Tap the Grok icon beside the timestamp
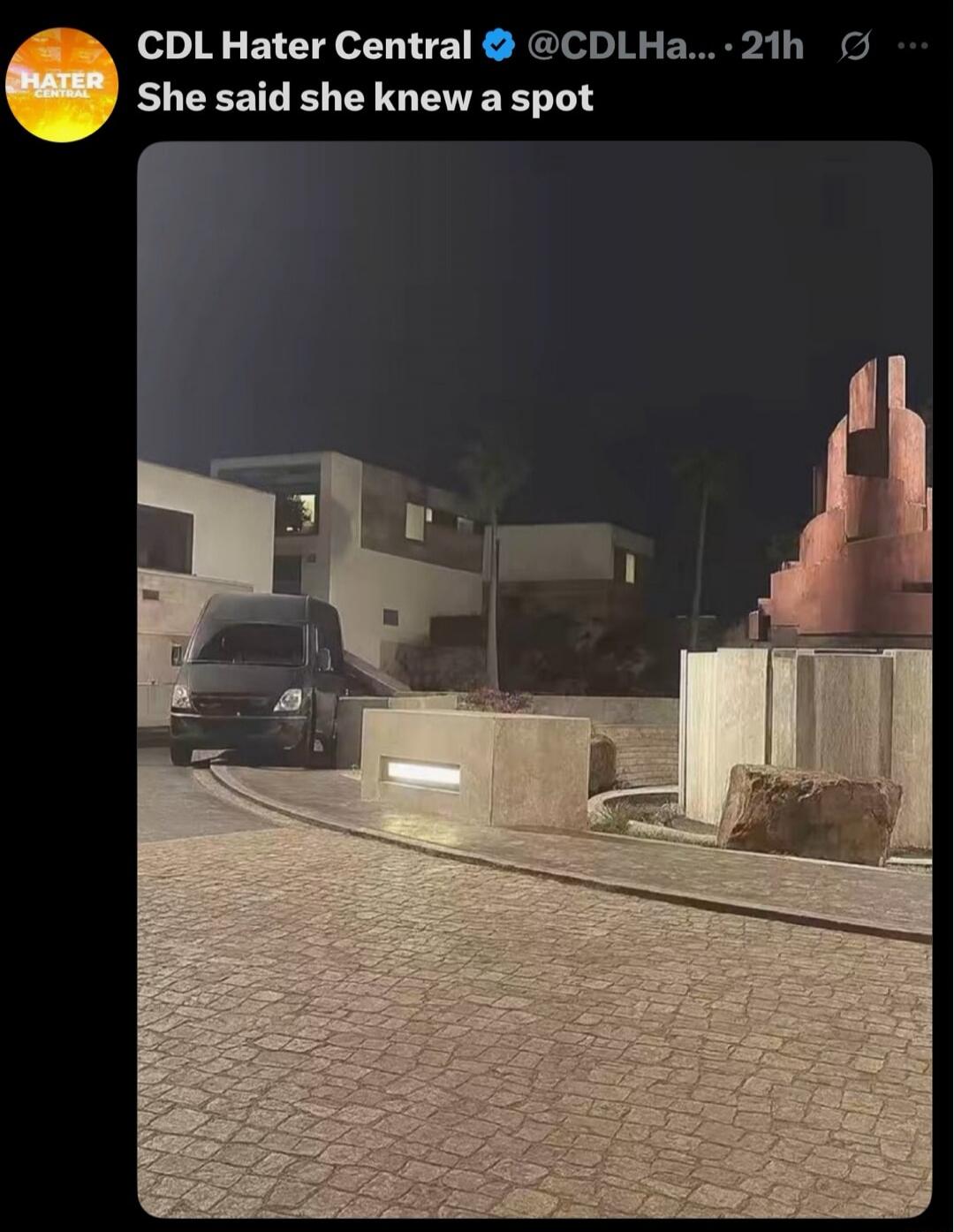 (x=854, y=45)
